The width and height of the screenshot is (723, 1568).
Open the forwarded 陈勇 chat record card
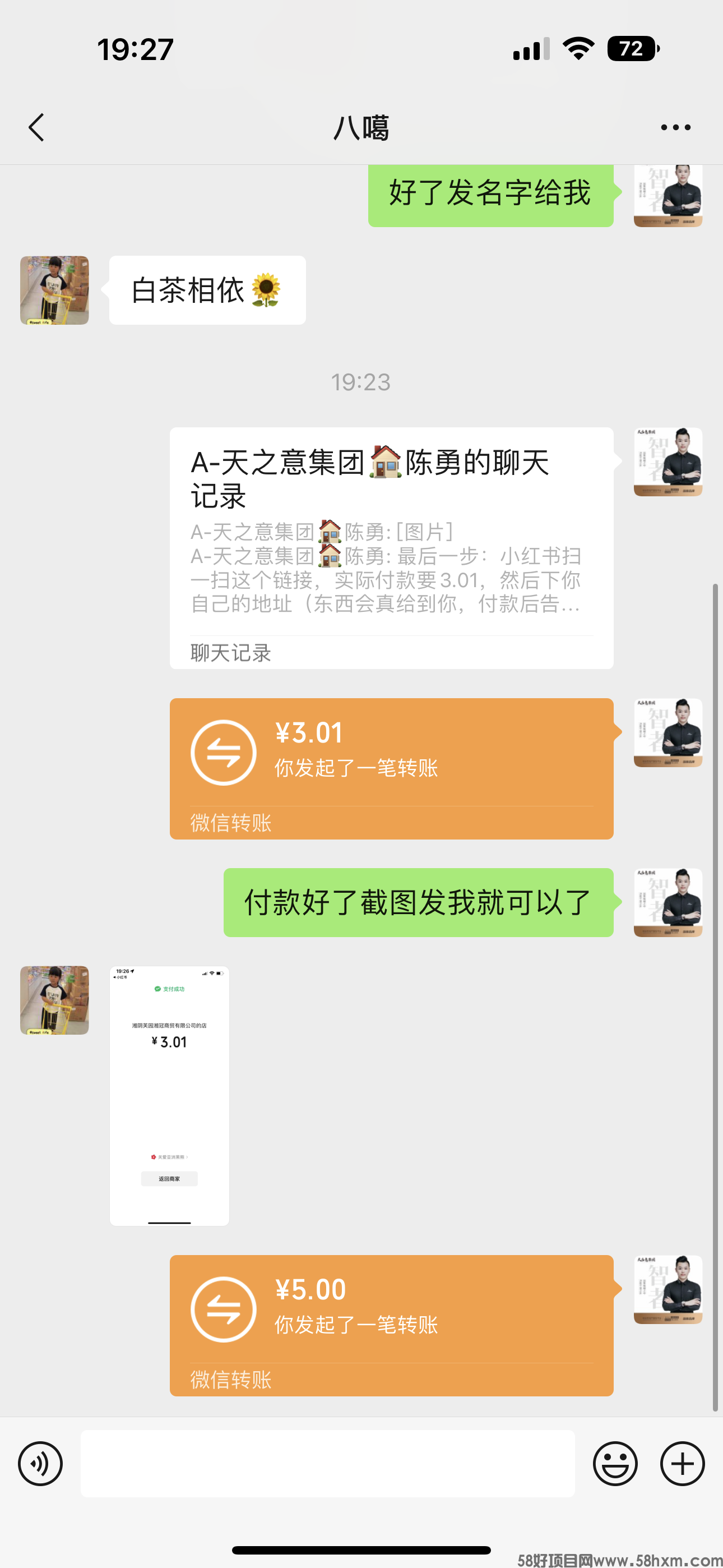click(x=391, y=548)
